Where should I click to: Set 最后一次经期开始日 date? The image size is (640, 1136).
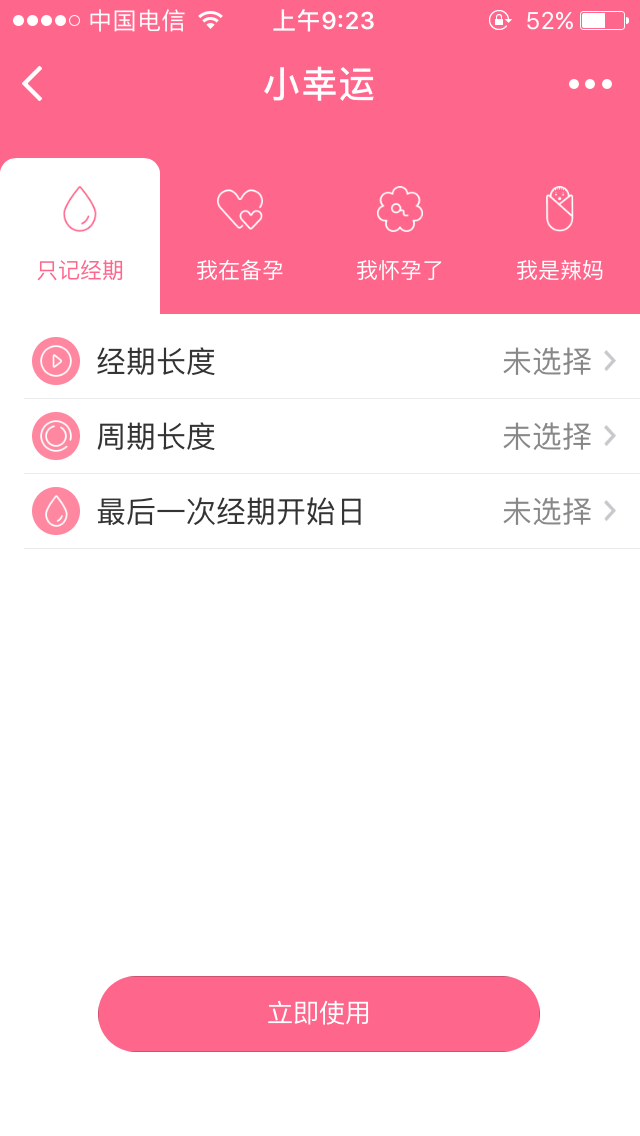point(320,511)
